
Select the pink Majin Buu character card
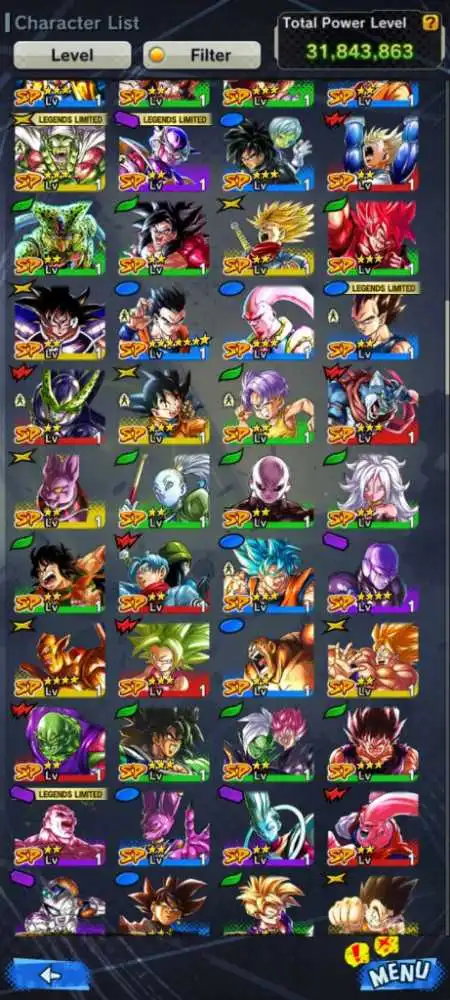click(268, 322)
